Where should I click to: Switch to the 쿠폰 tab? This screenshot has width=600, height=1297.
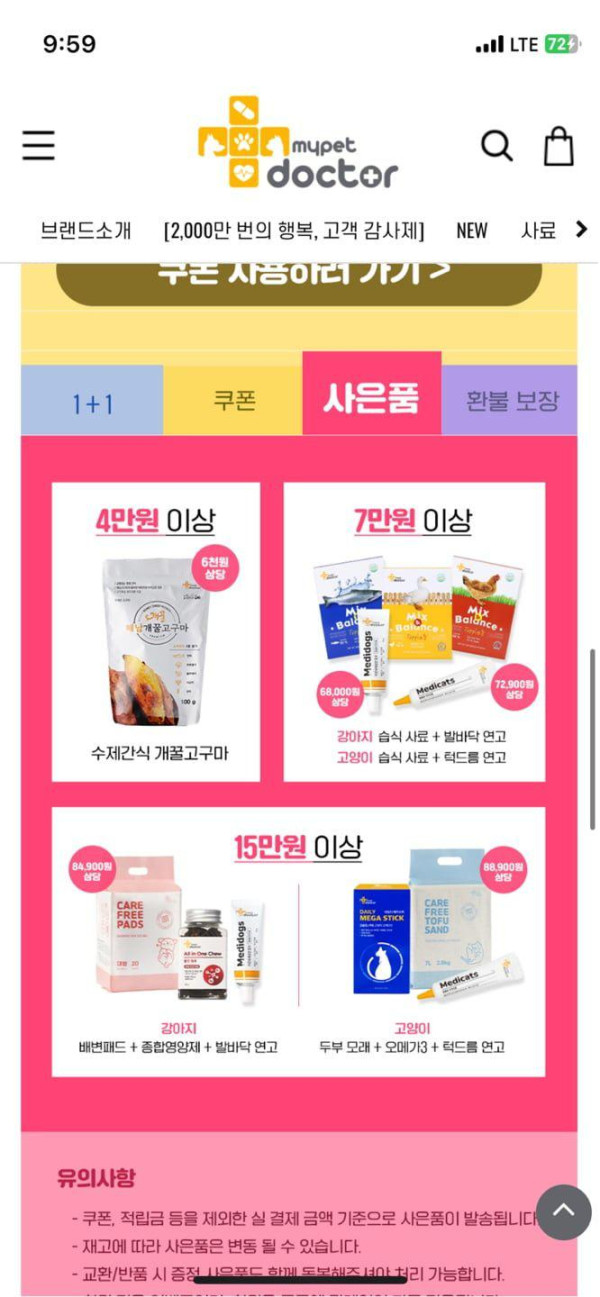coord(234,400)
